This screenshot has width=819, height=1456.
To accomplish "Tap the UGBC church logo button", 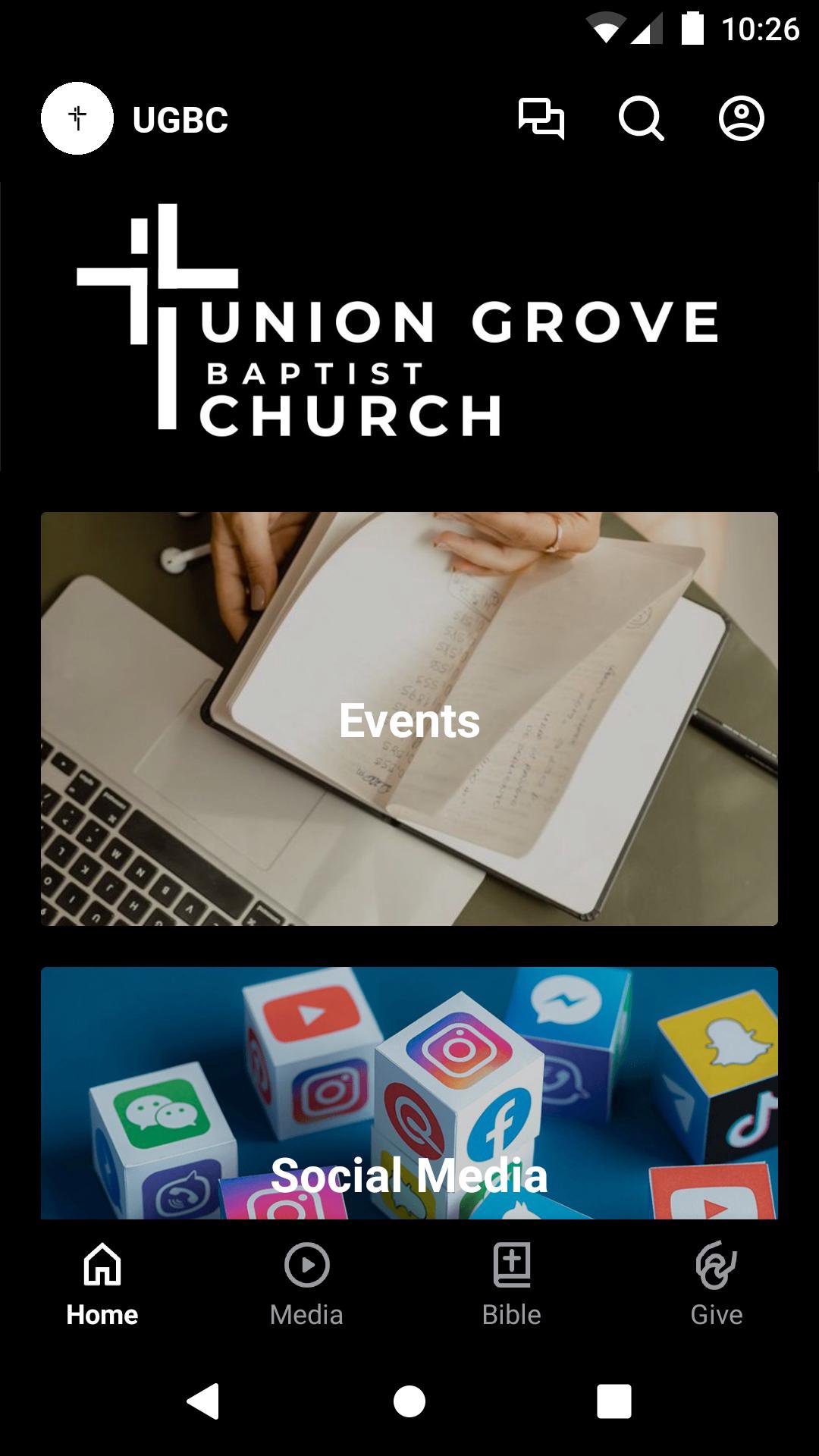I will coord(77,119).
